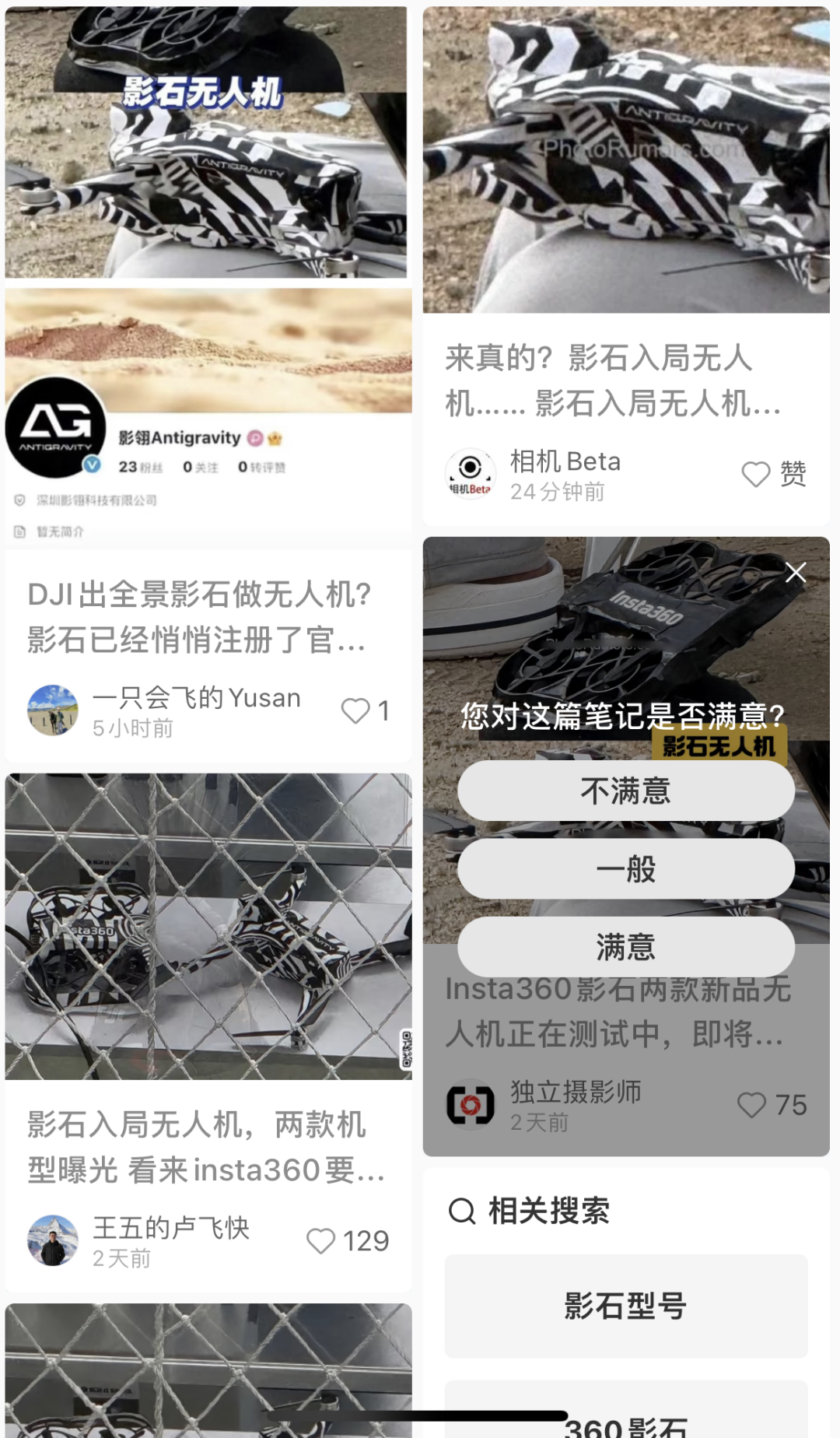
Task: Select 不满意 in the note survey
Action: (625, 791)
